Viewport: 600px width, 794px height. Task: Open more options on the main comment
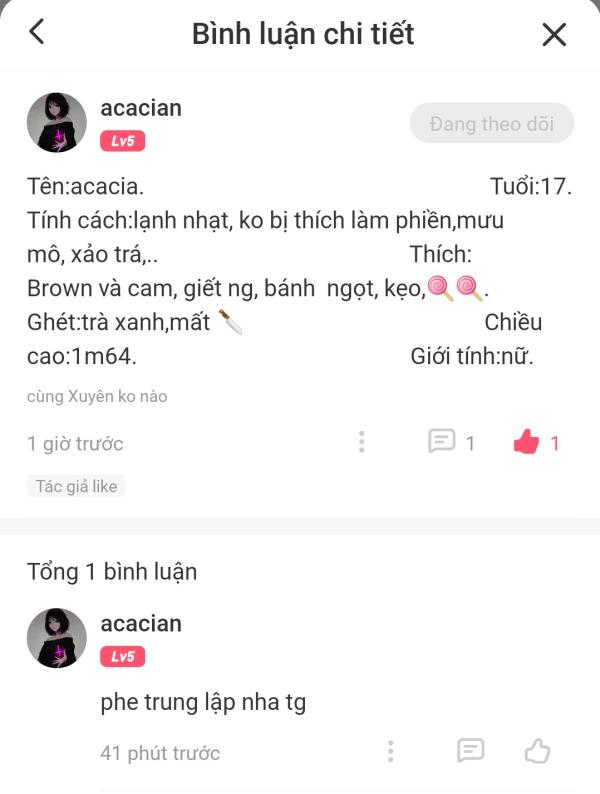point(362,442)
